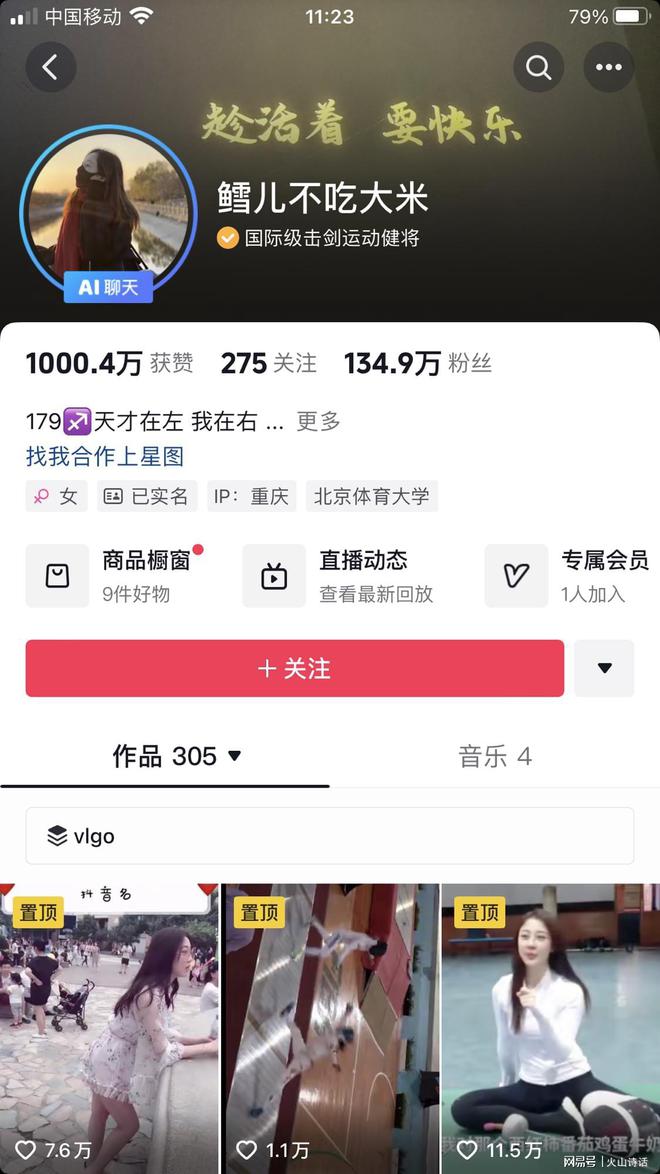
Task: Follow this user with the 关注 button
Action: pyautogui.click(x=295, y=668)
